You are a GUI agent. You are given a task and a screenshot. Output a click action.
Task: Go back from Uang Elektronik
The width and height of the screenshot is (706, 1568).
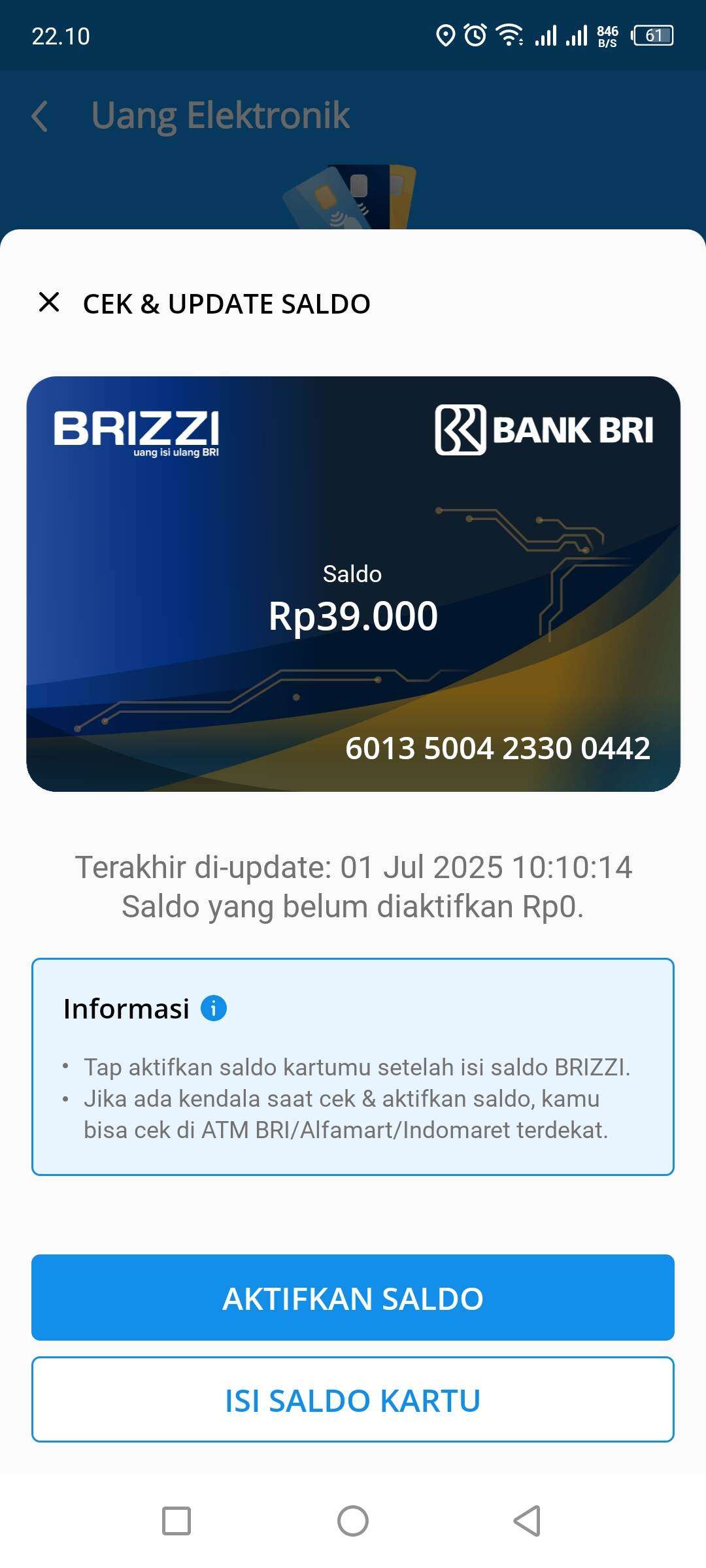click(40, 116)
